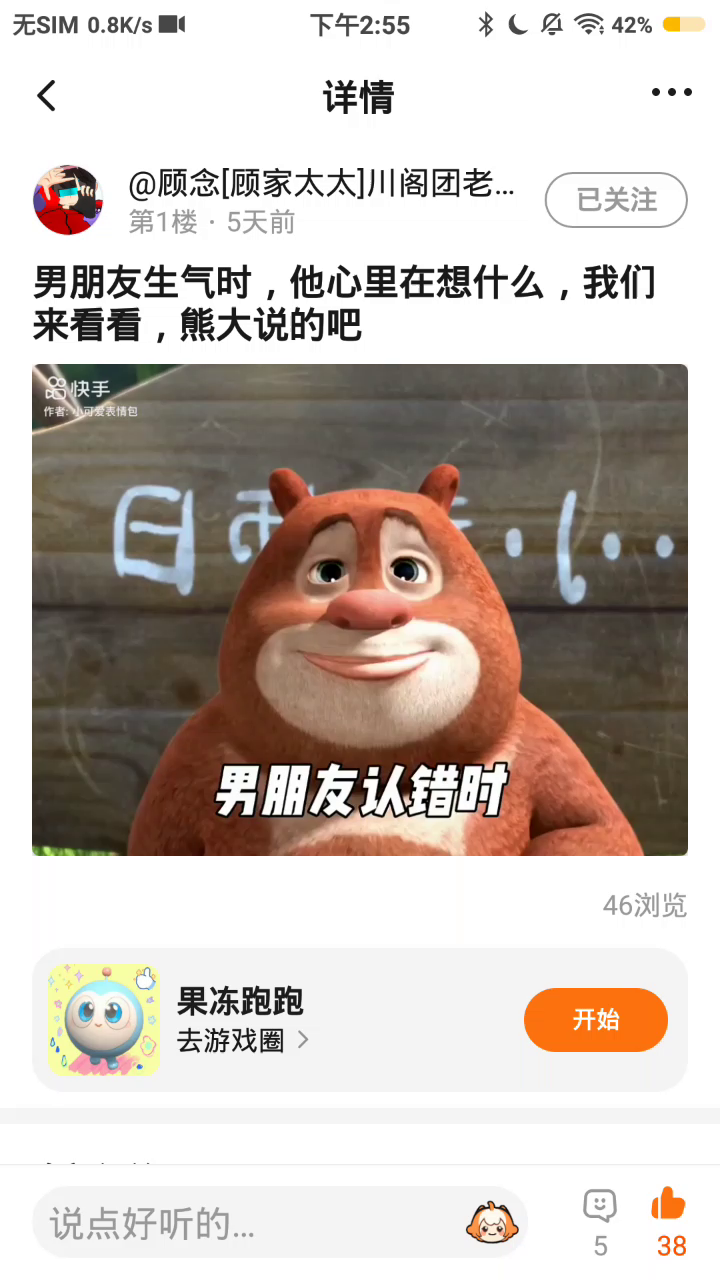
Task: Tap the 已关注 follow button
Action: click(616, 200)
